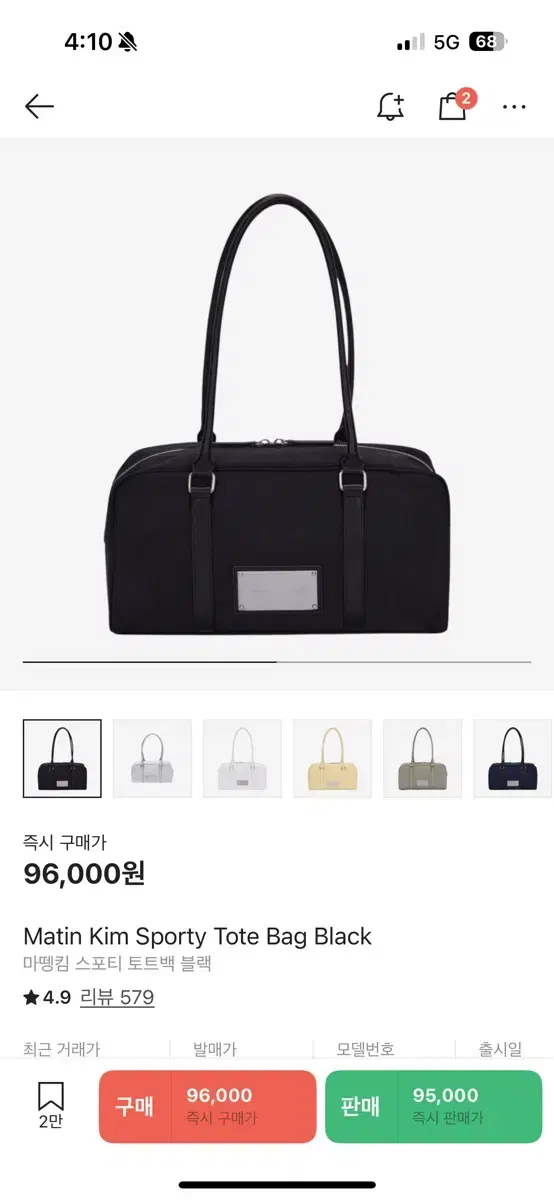This screenshot has height=1200, width=554.
Task: Select the yellow bag thumbnail
Action: 332,758
